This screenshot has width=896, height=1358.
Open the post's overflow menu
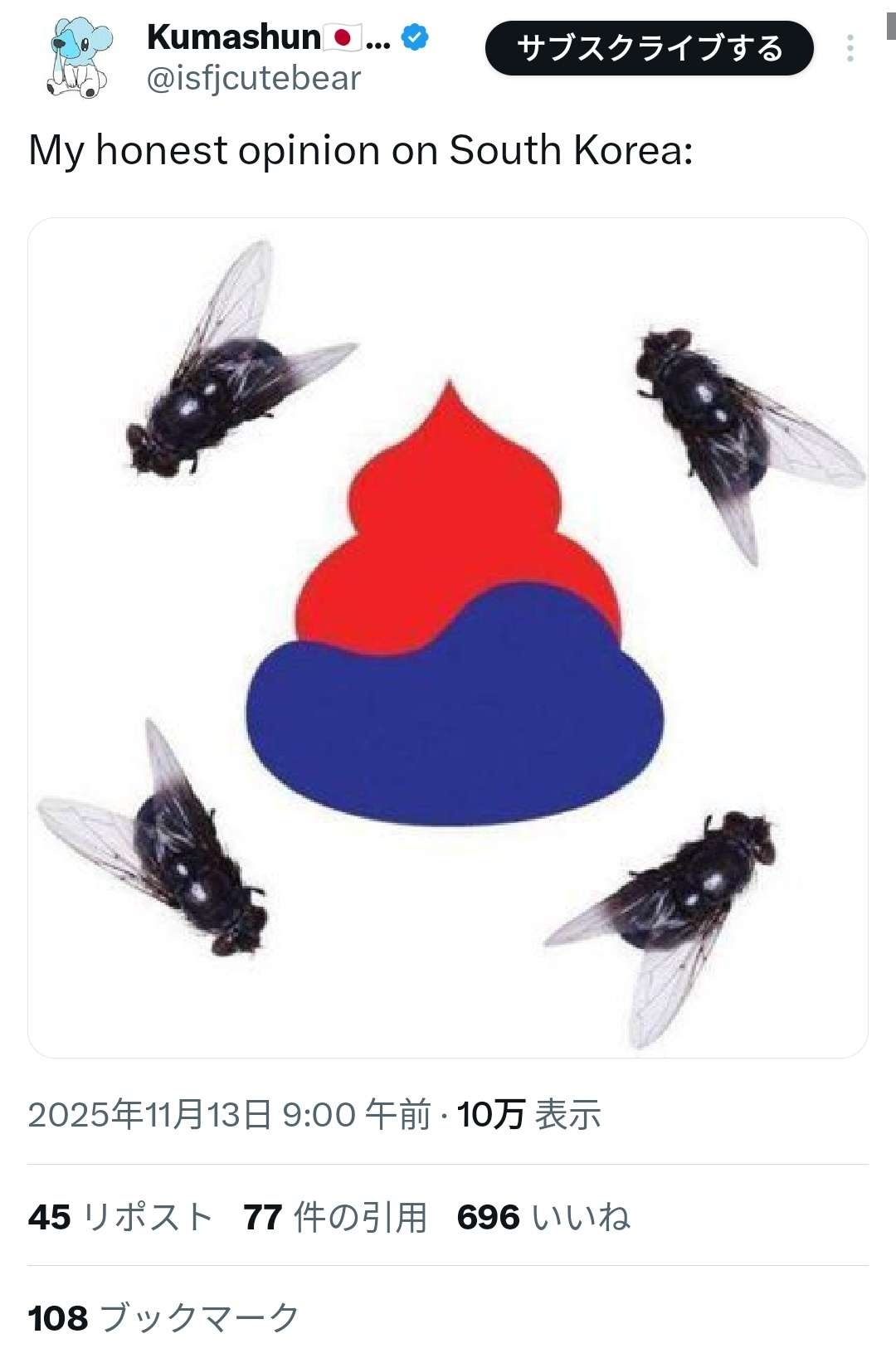click(850, 48)
